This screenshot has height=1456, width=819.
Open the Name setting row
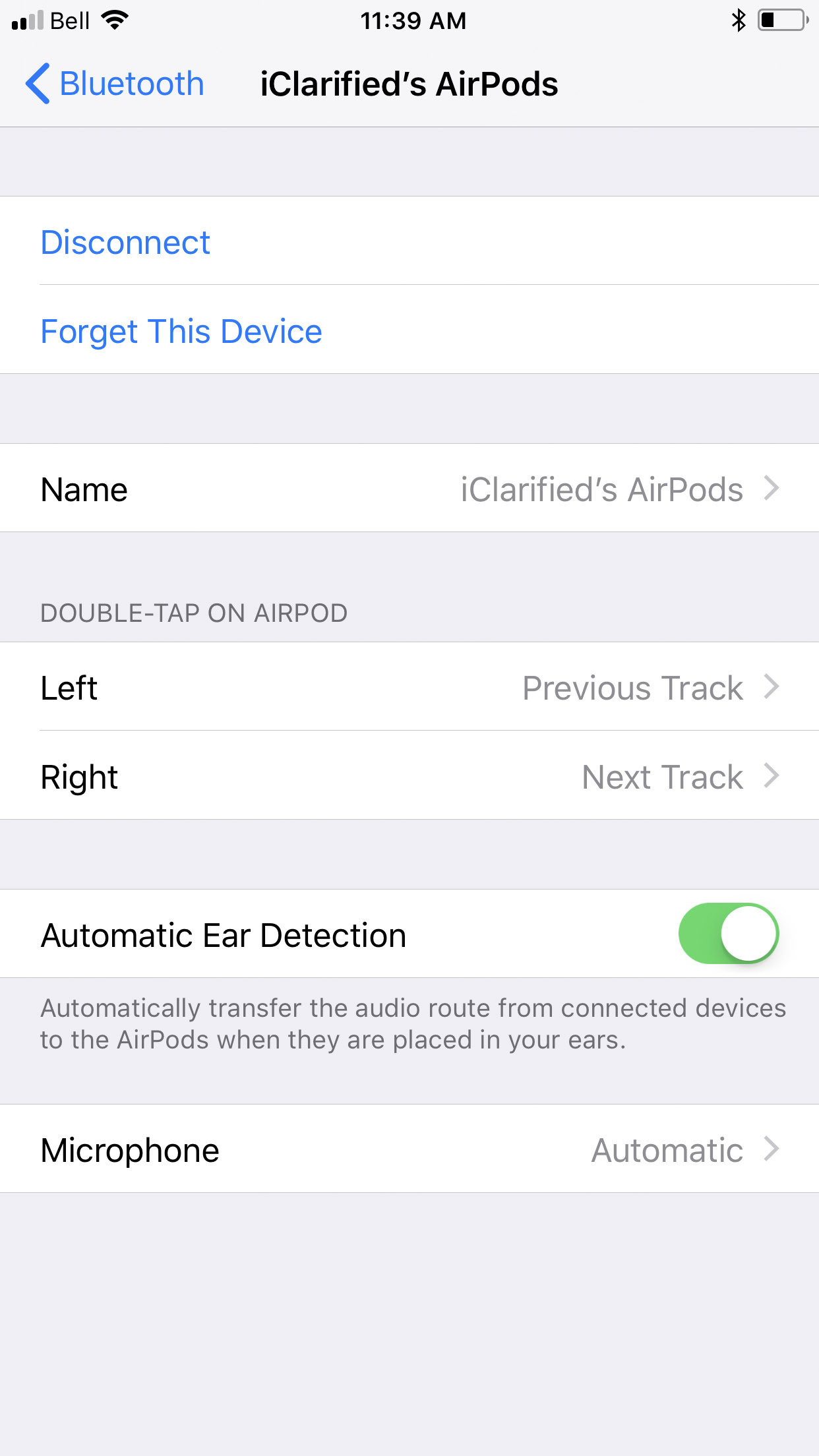[x=409, y=489]
